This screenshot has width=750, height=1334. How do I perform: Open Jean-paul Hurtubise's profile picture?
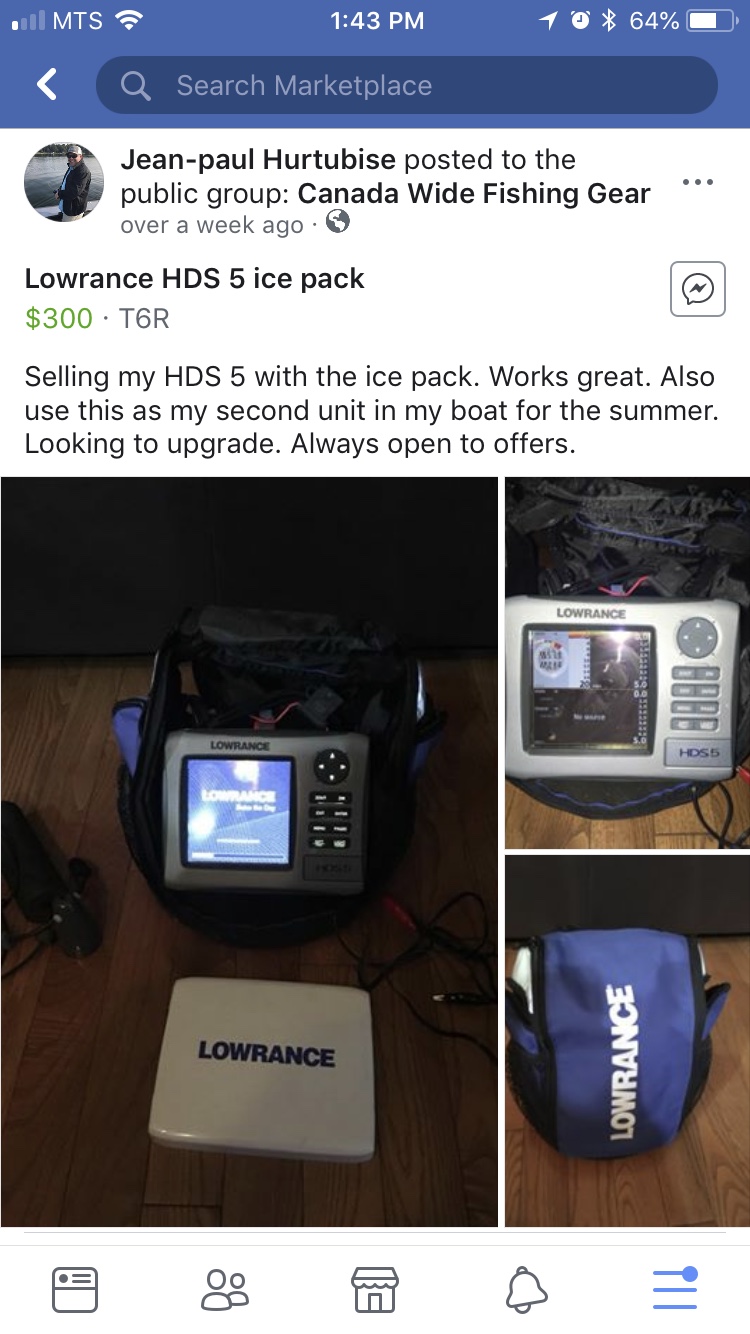[63, 182]
